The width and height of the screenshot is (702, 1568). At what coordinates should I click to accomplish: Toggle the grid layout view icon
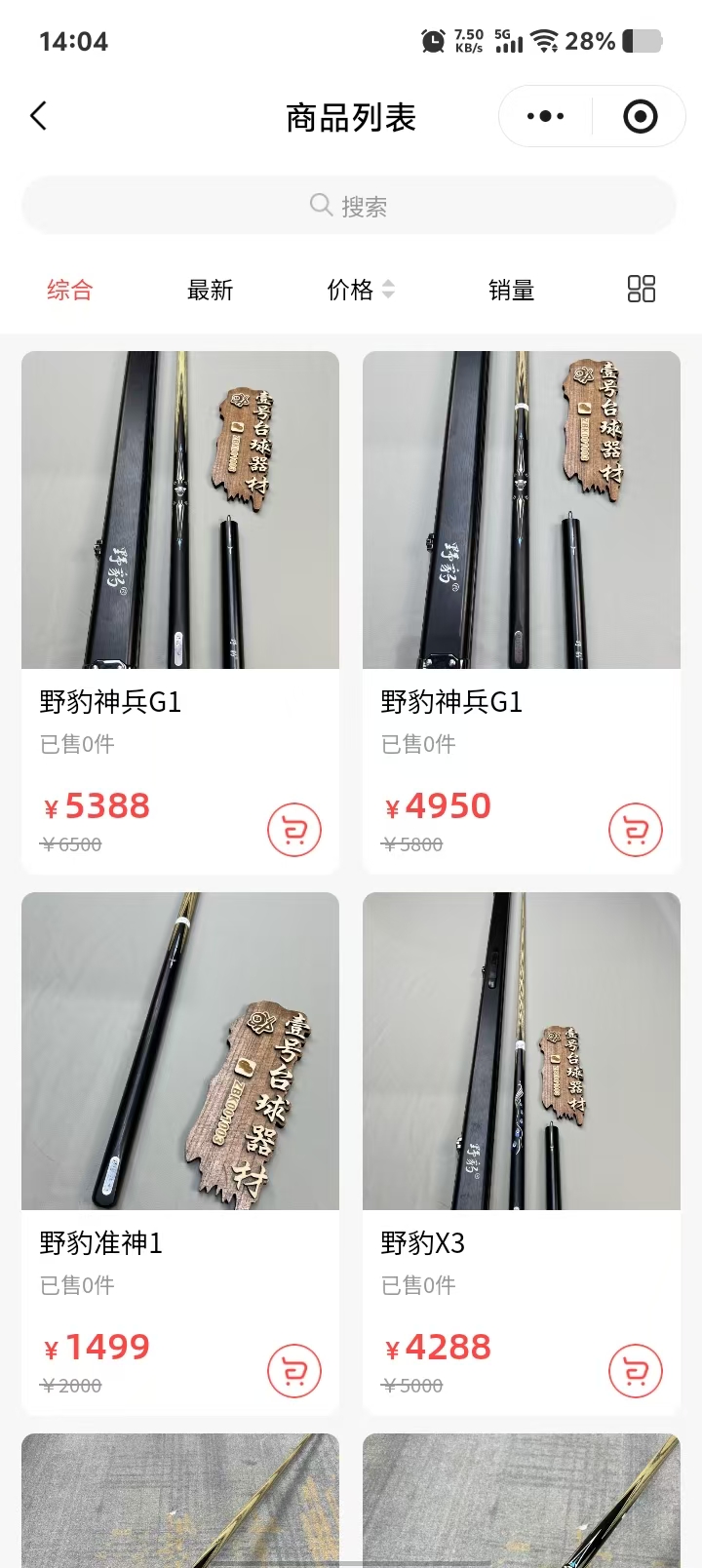[x=641, y=289]
